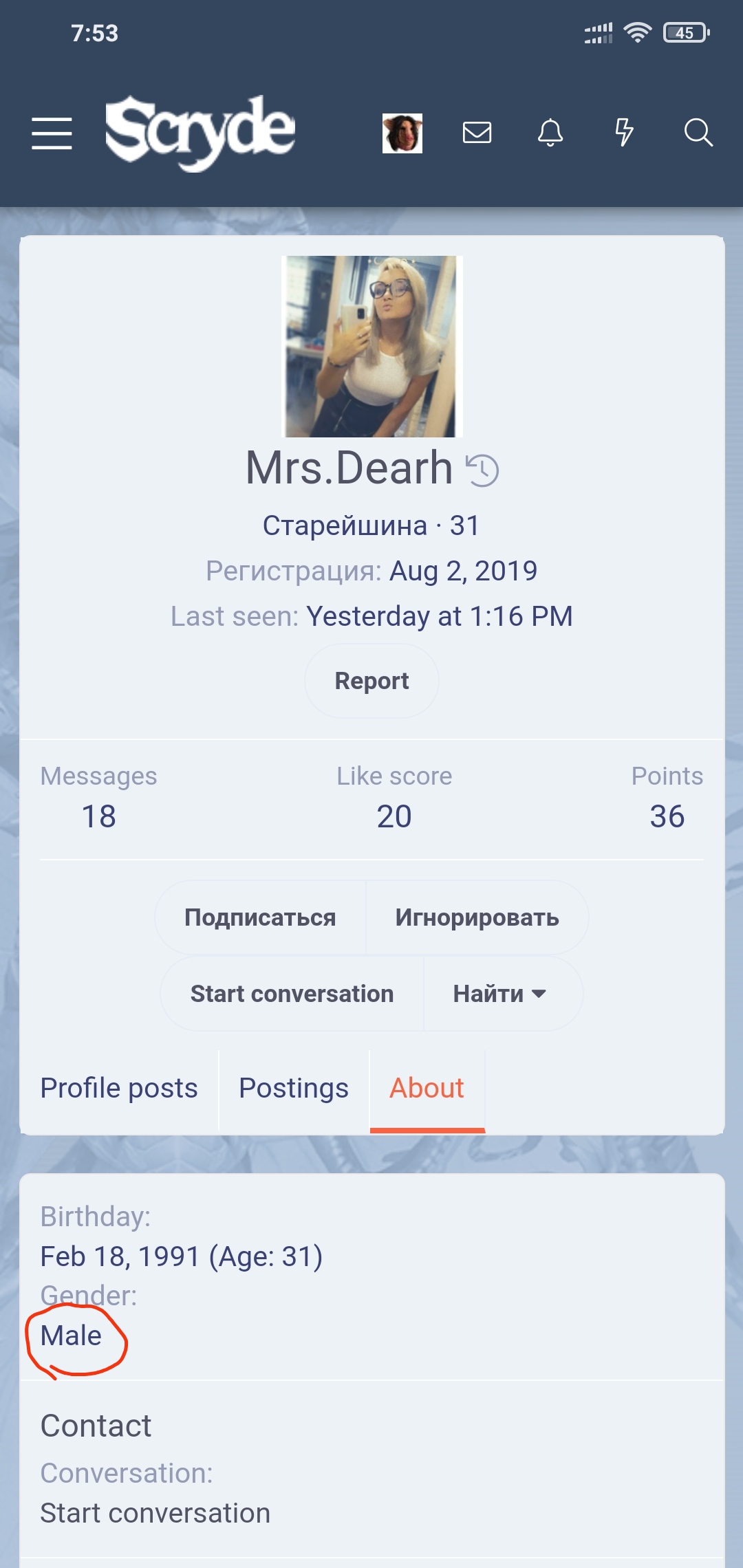Report this user profile
Image resolution: width=743 pixels, height=1568 pixels.
(x=371, y=681)
